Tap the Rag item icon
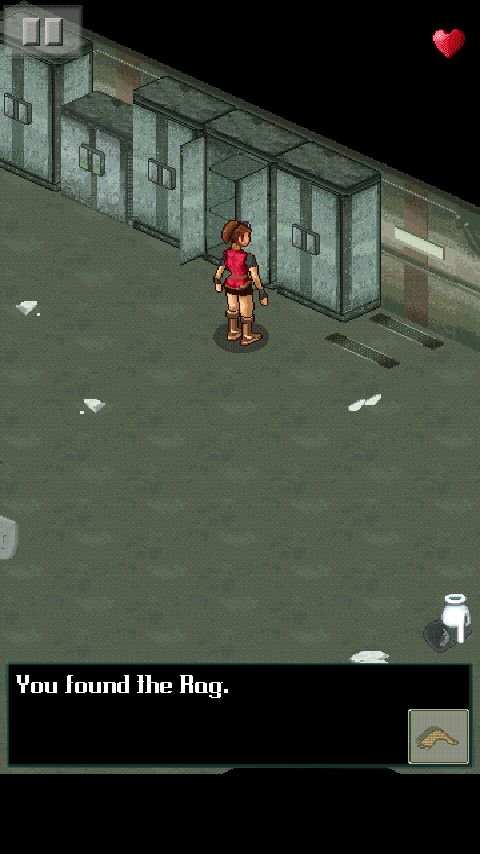This screenshot has width=480, height=854. click(x=438, y=736)
